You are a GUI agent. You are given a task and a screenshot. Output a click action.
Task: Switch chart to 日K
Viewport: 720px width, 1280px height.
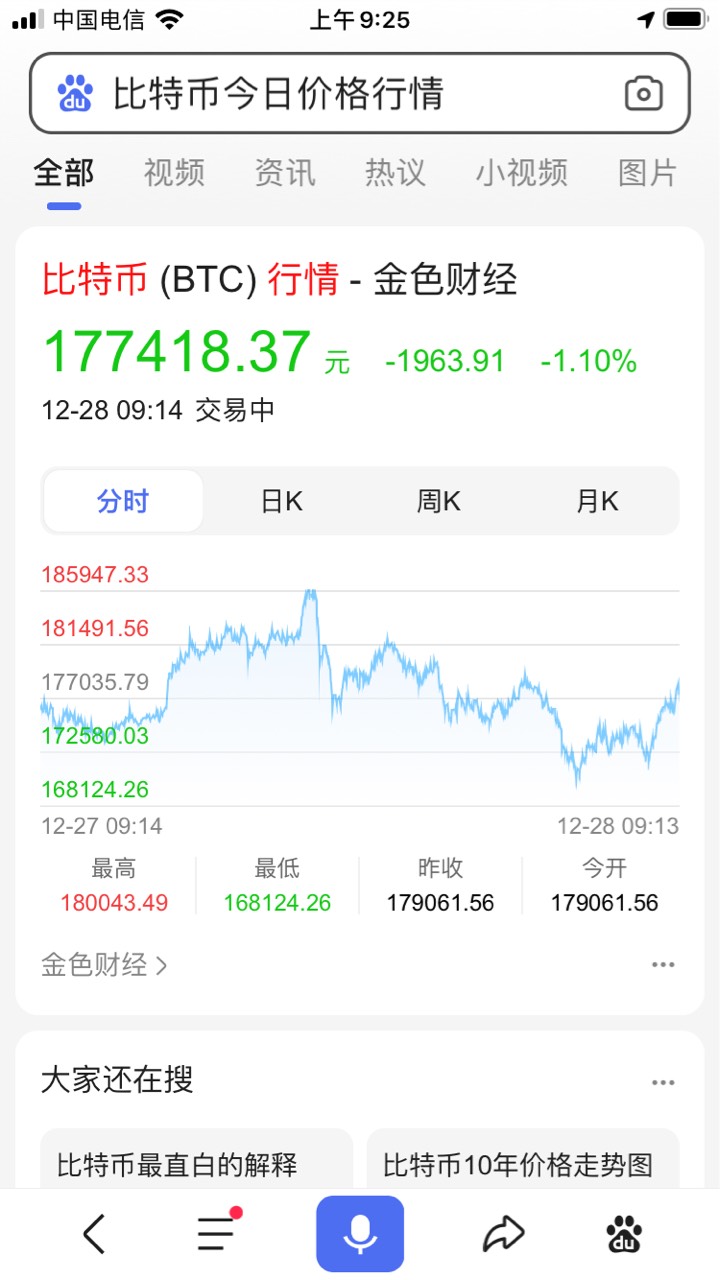tap(281, 501)
